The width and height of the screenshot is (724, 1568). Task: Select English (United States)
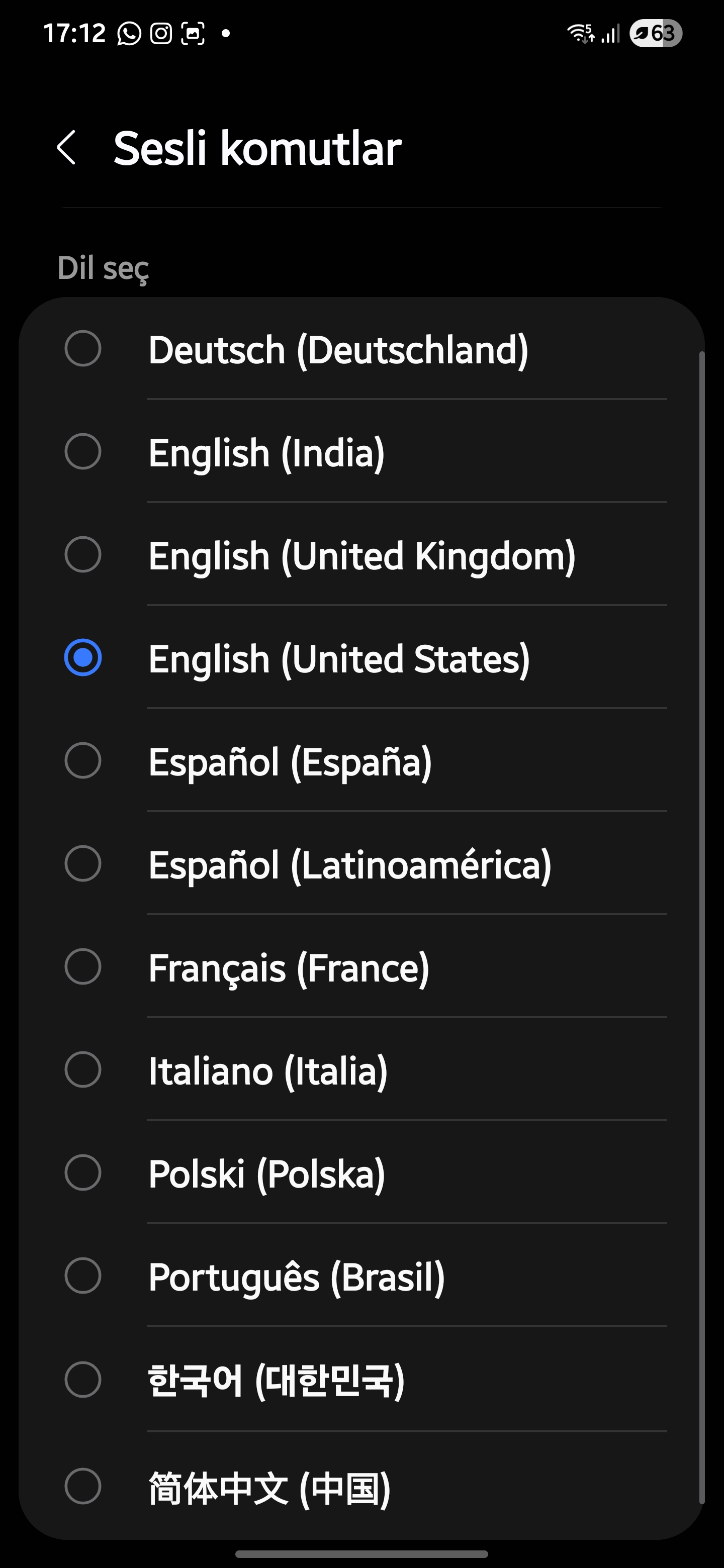coord(361,657)
